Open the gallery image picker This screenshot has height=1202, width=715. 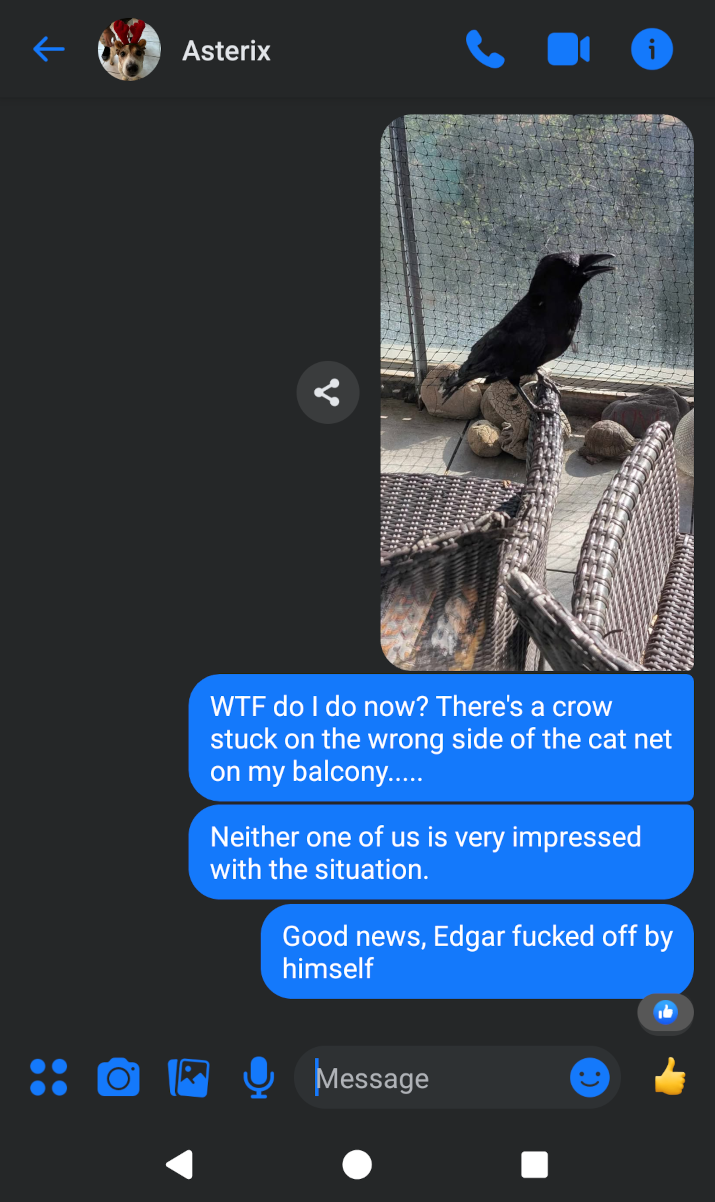(x=188, y=1078)
